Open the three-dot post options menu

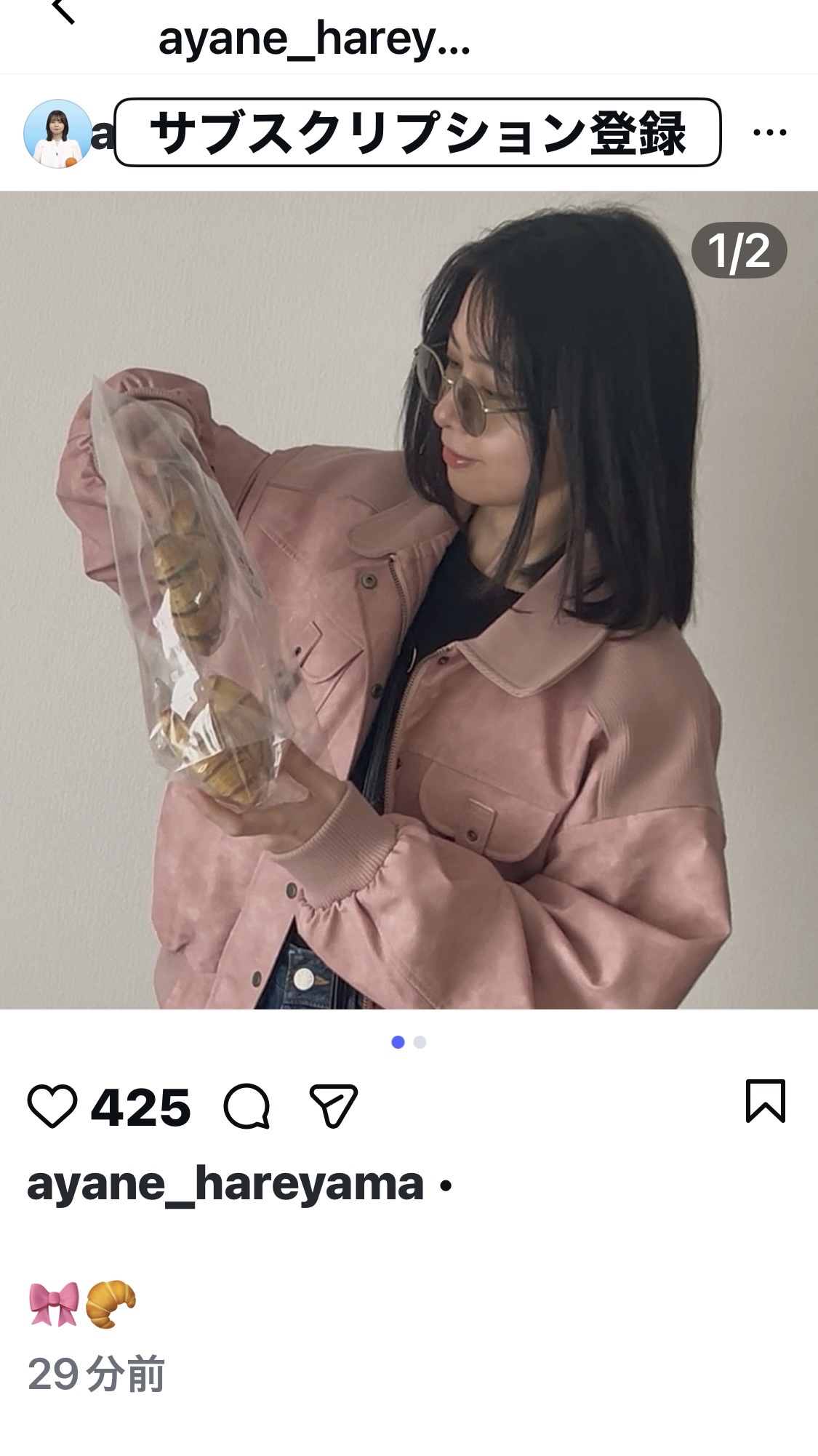[x=770, y=132]
